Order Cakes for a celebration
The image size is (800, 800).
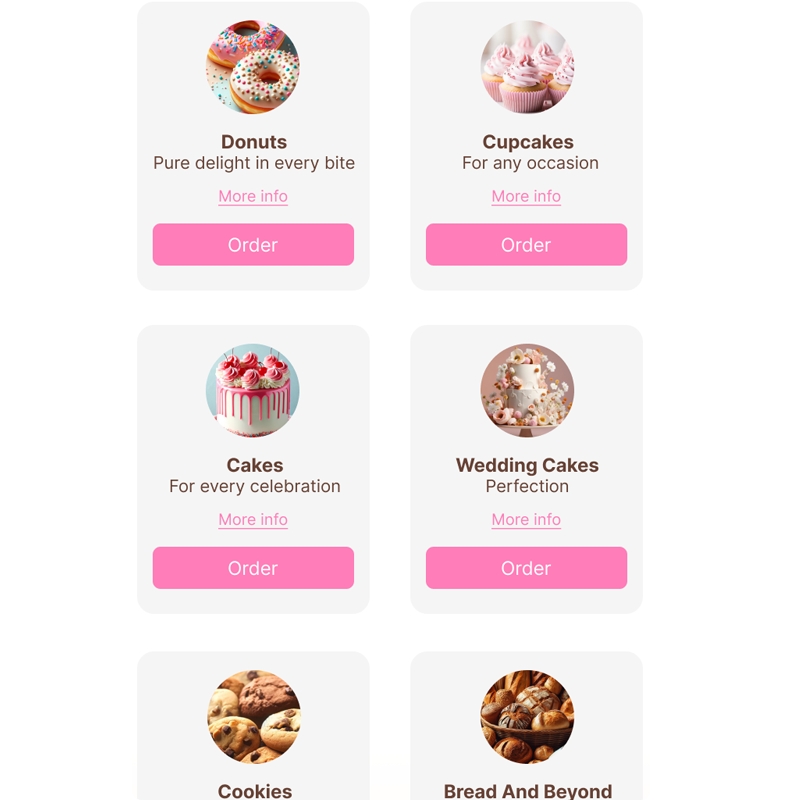coord(253,568)
